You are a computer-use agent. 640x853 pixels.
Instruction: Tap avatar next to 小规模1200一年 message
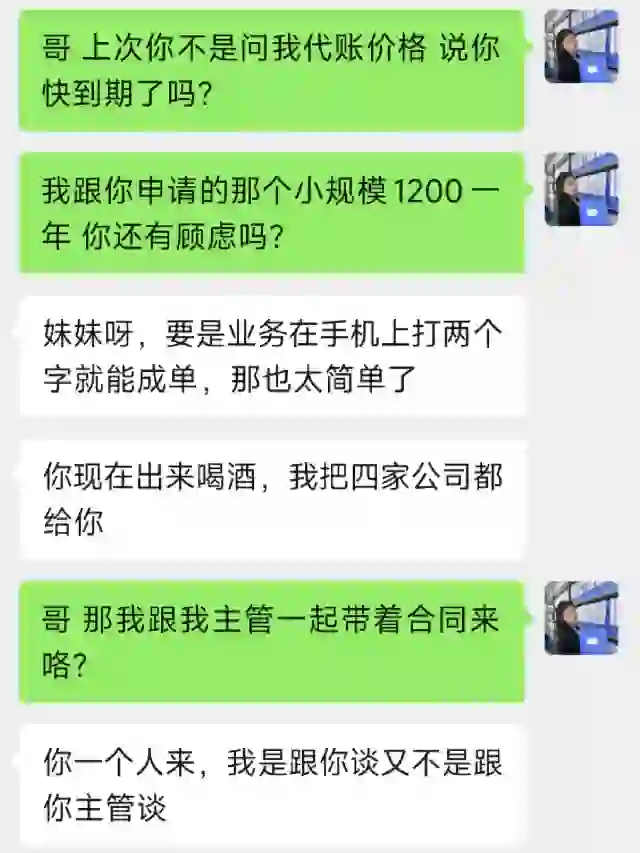[x=581, y=189]
